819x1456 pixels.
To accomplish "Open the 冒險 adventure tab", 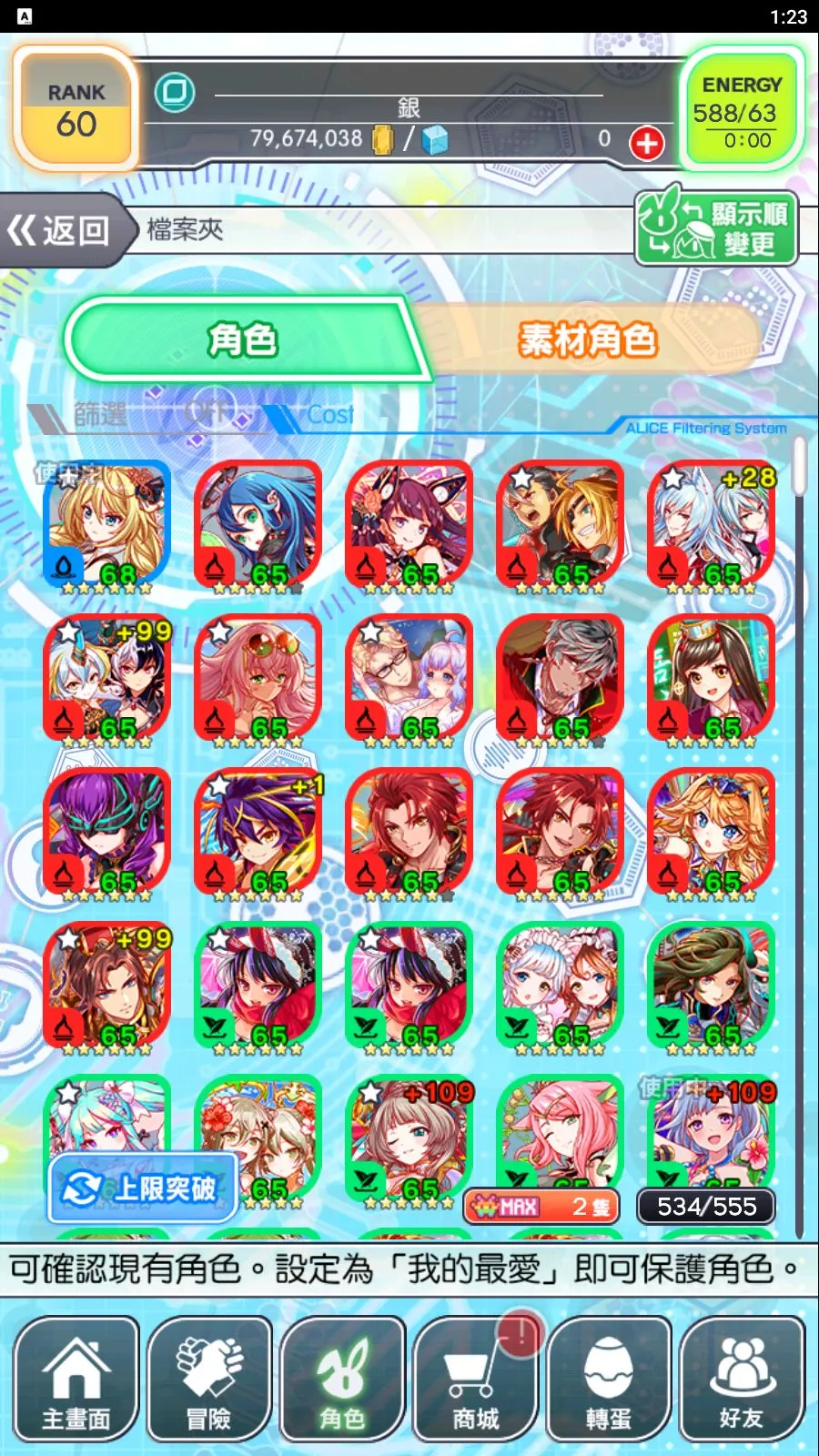I will 209,1380.
